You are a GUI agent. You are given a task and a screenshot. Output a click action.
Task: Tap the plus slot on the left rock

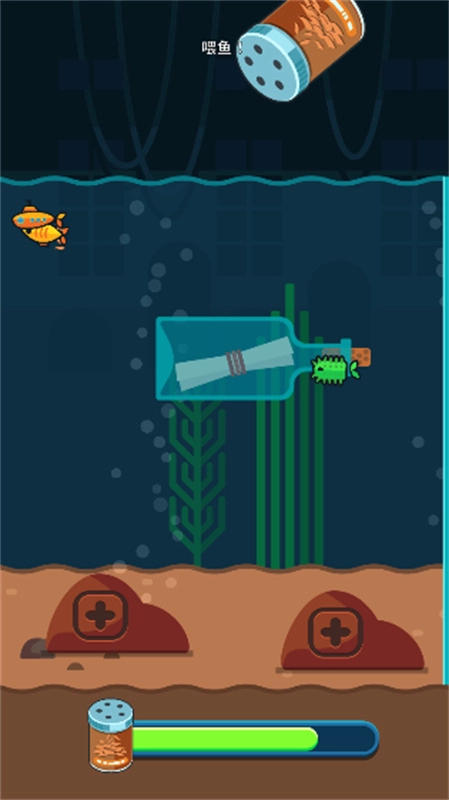pos(101,615)
